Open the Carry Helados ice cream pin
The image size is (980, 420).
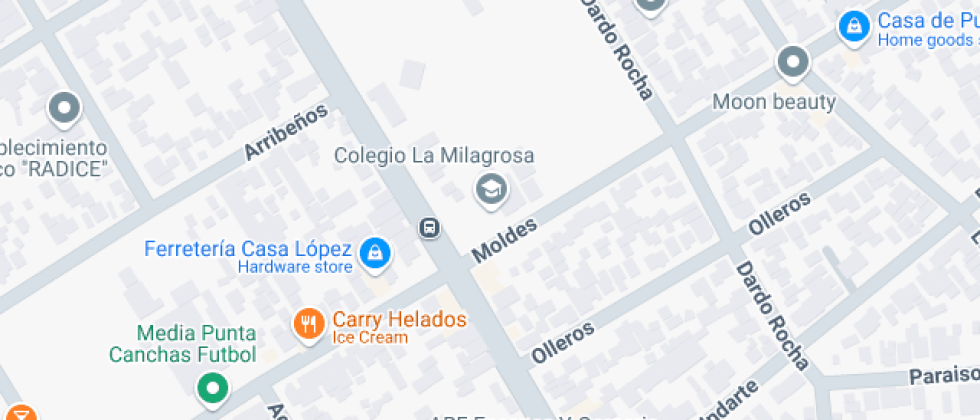pyautogui.click(x=309, y=325)
